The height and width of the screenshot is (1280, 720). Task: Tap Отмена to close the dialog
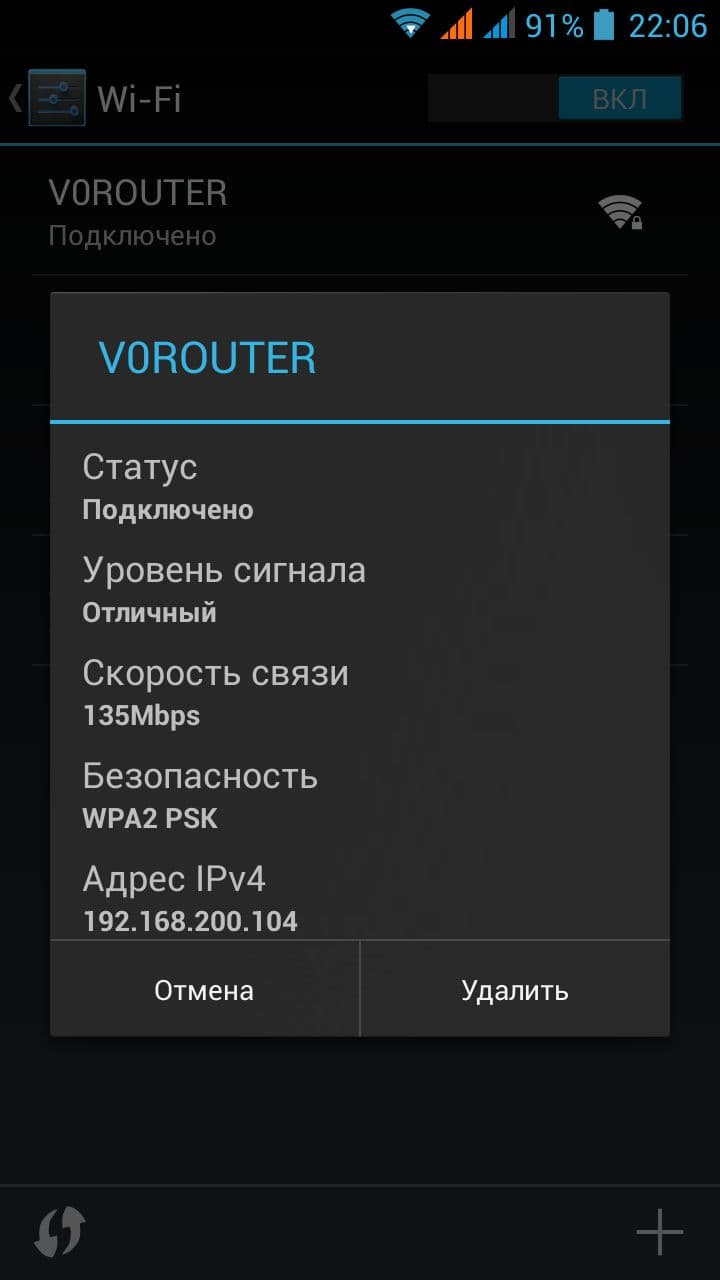(x=204, y=990)
